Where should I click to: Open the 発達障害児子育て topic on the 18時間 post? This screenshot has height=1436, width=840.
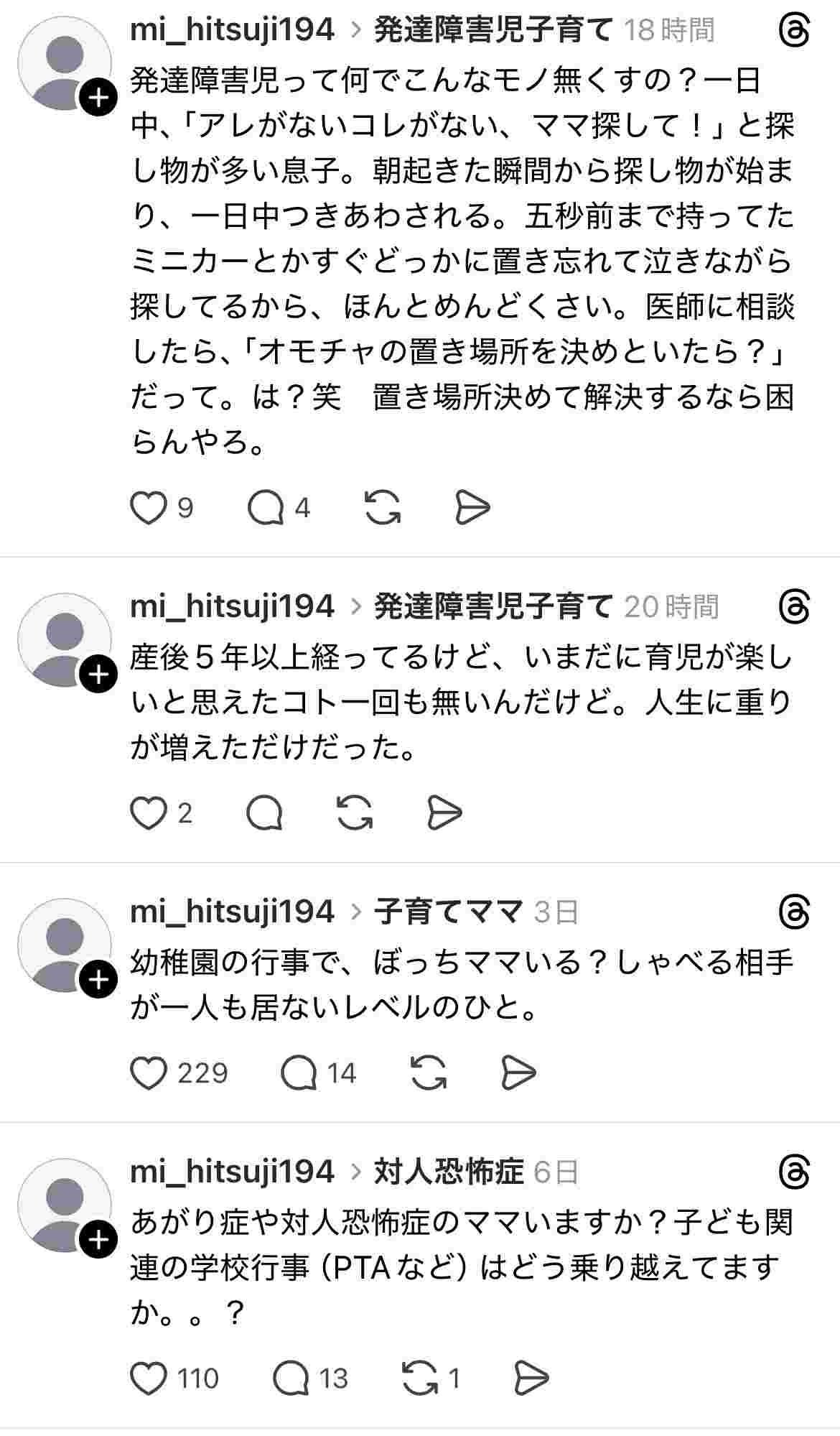coord(493,30)
